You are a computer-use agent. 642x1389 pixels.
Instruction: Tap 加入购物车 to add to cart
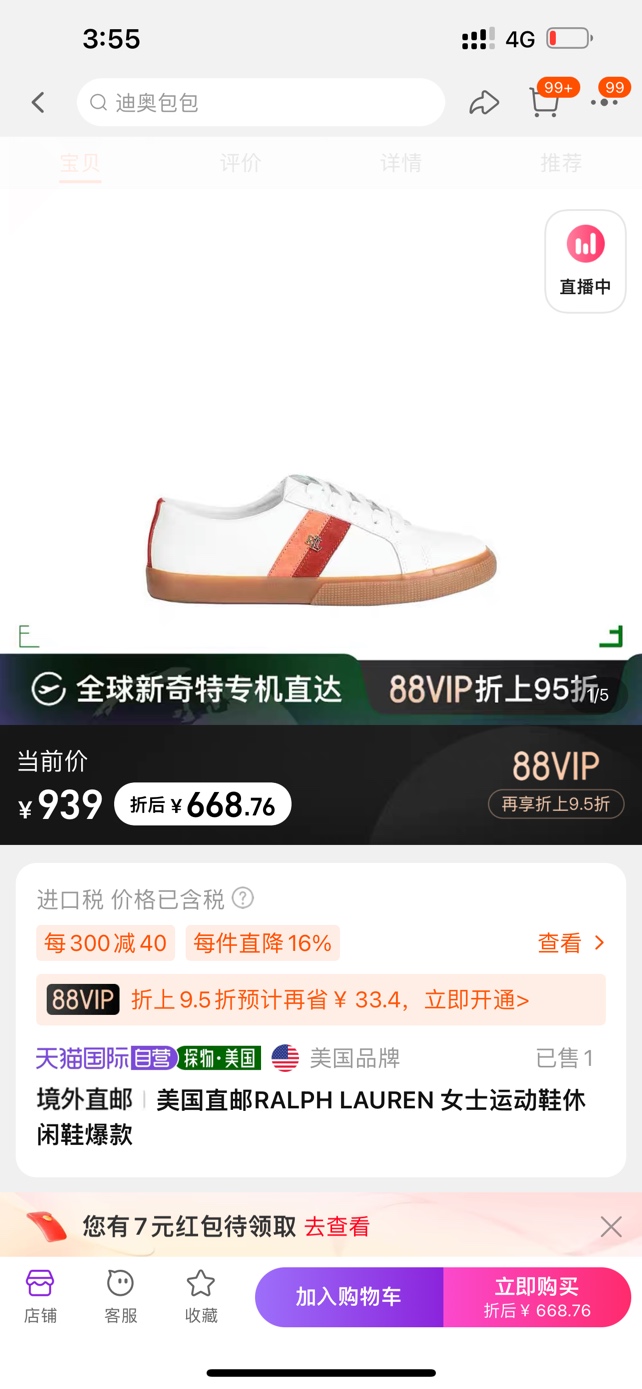point(348,1297)
